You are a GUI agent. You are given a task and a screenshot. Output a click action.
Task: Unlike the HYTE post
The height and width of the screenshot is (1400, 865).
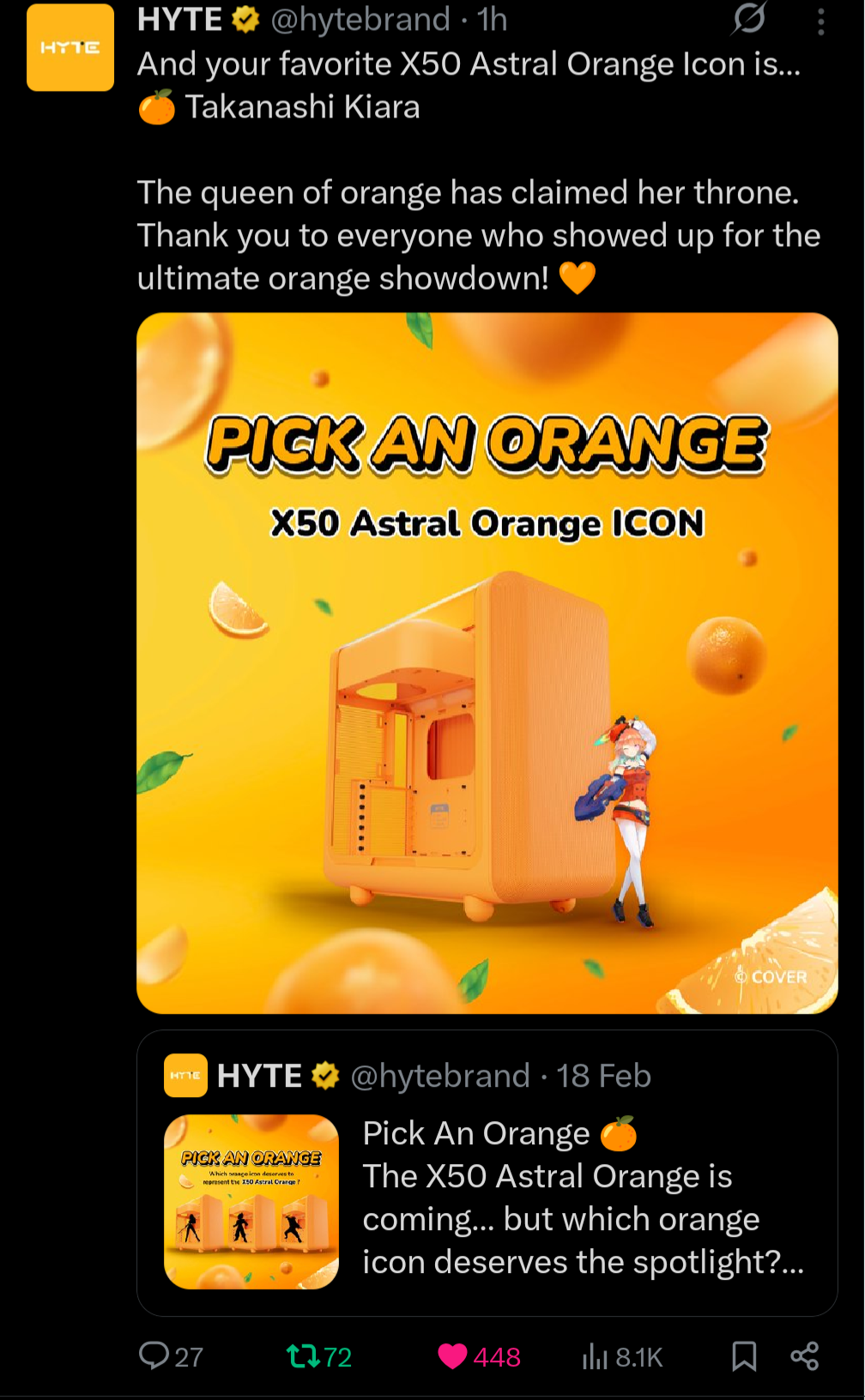(479, 1356)
